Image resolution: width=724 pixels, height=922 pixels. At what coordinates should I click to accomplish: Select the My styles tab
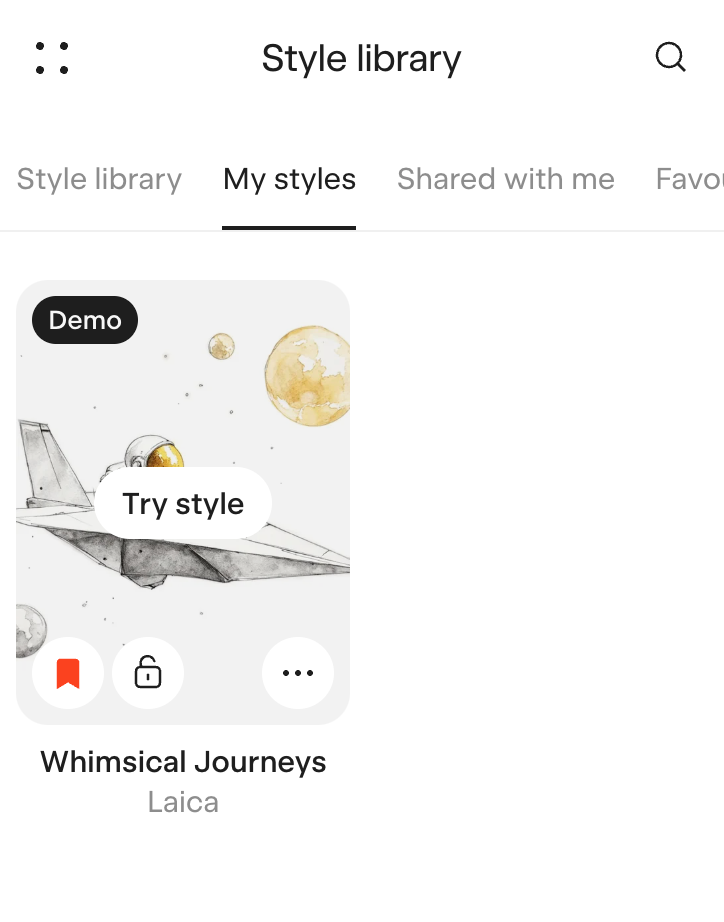point(289,179)
